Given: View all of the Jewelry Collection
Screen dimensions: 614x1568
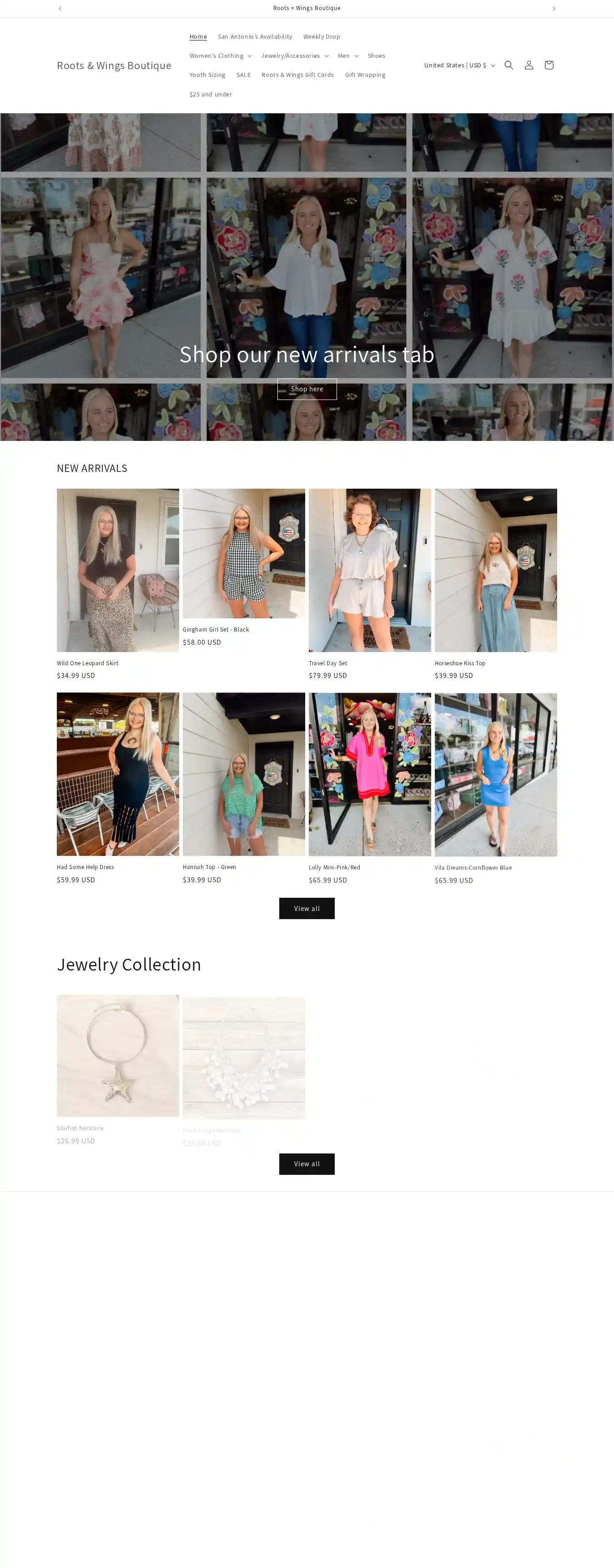Looking at the screenshot, I should [x=307, y=1163].
